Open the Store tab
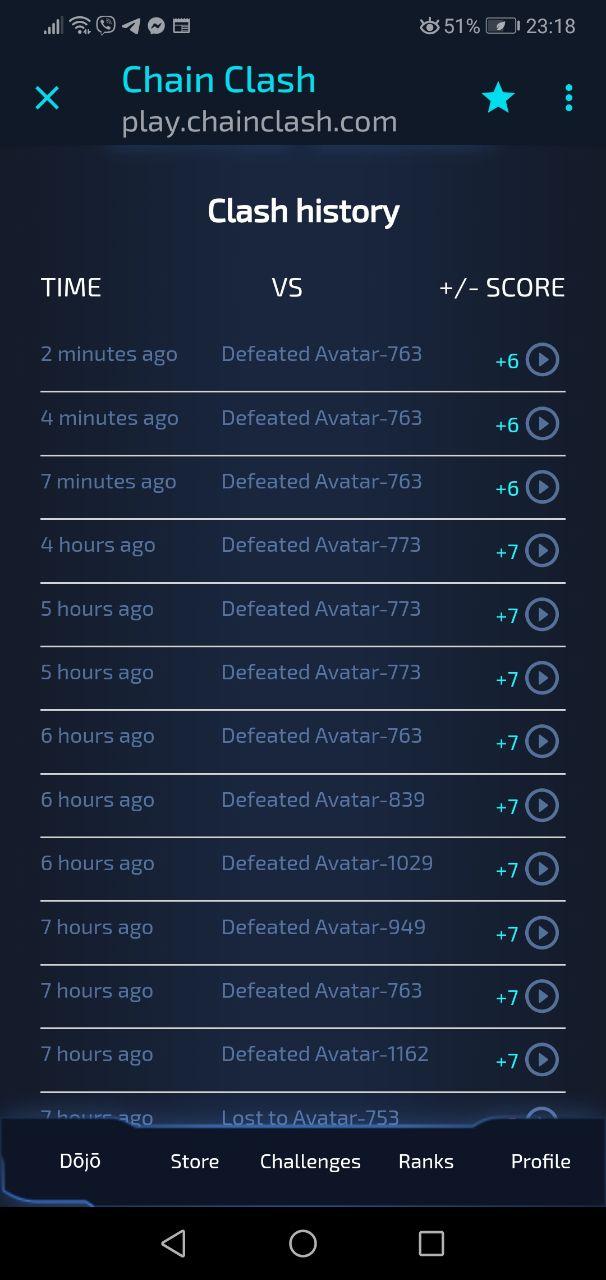 coord(195,1161)
